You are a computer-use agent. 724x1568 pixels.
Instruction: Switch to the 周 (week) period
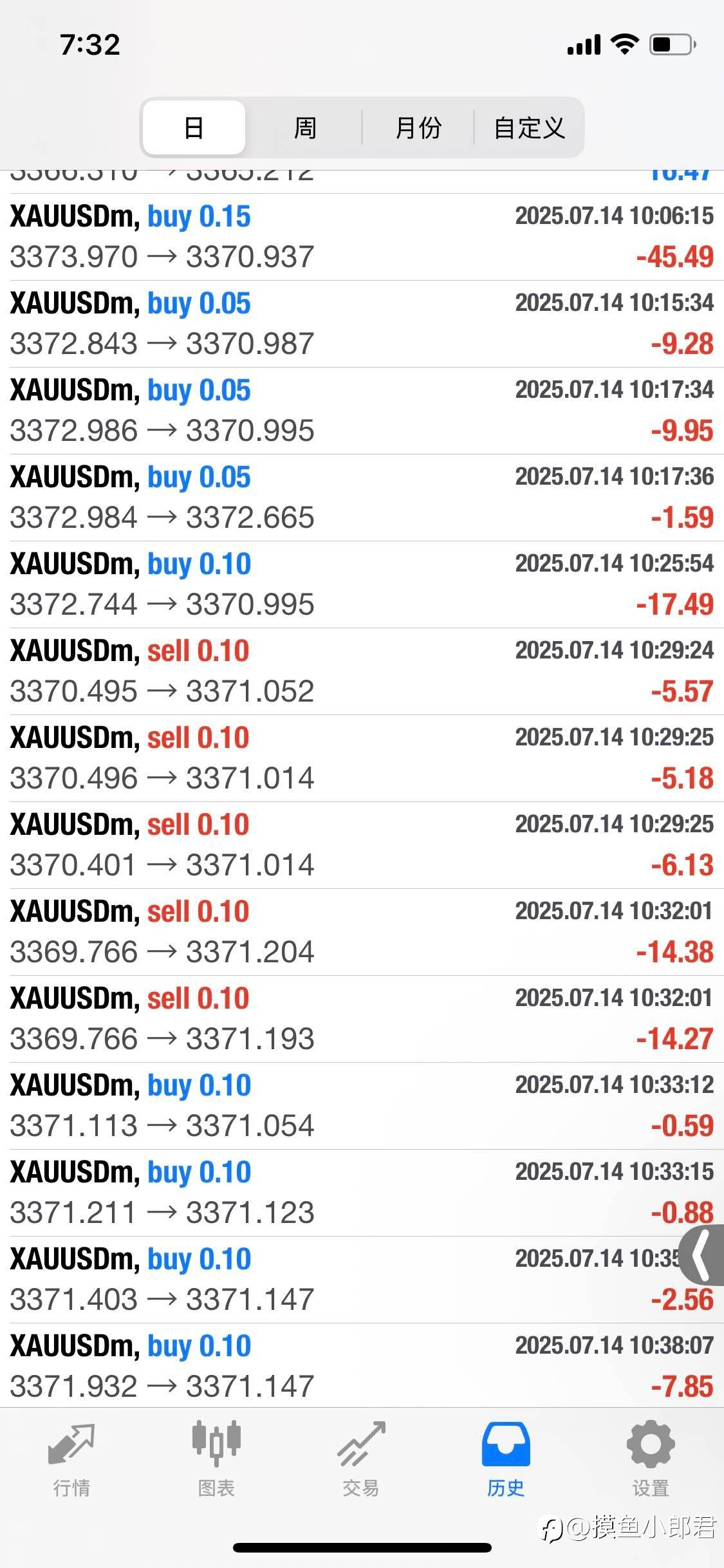point(305,127)
